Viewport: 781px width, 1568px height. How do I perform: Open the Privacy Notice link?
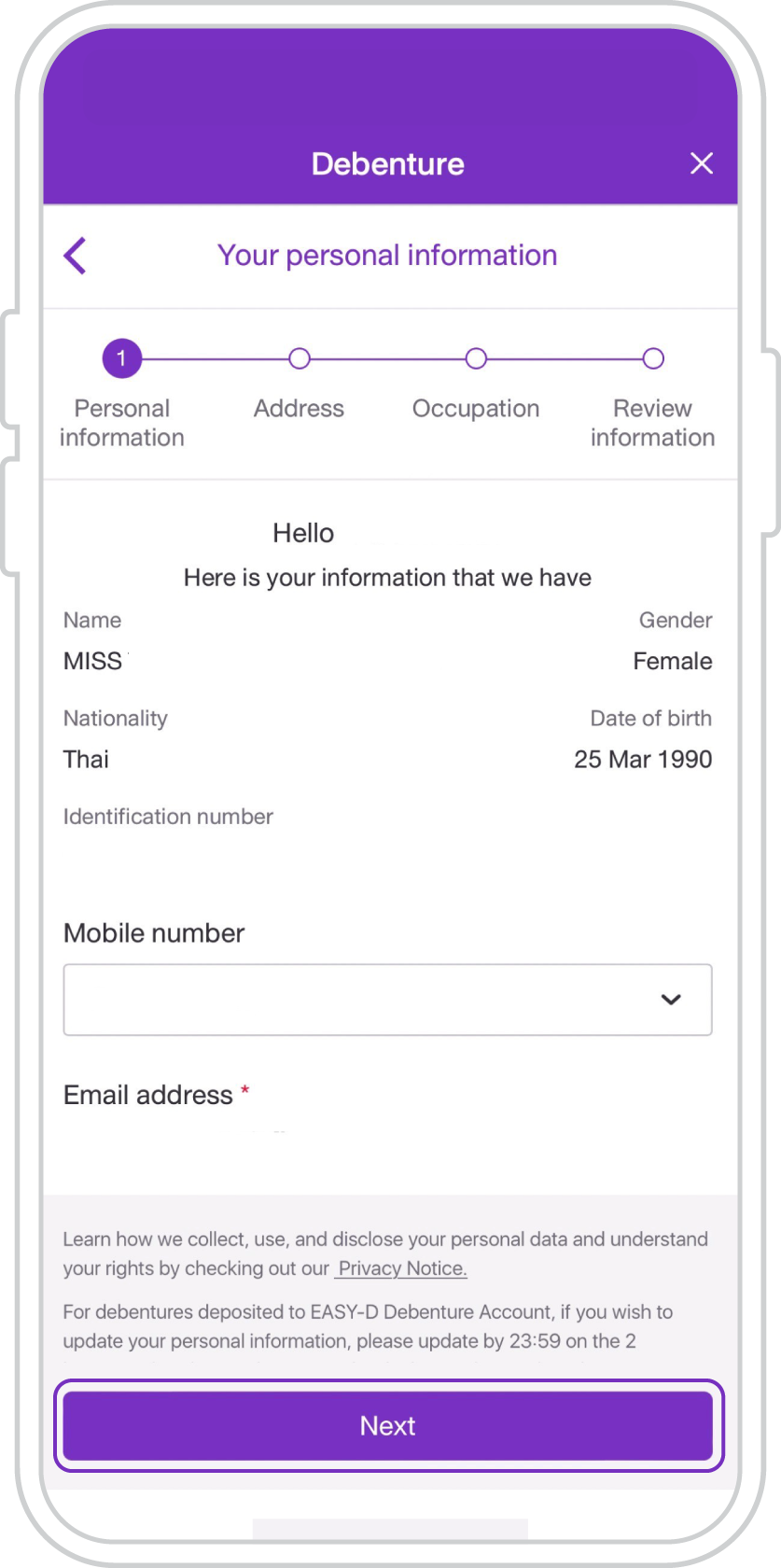coord(401,1268)
